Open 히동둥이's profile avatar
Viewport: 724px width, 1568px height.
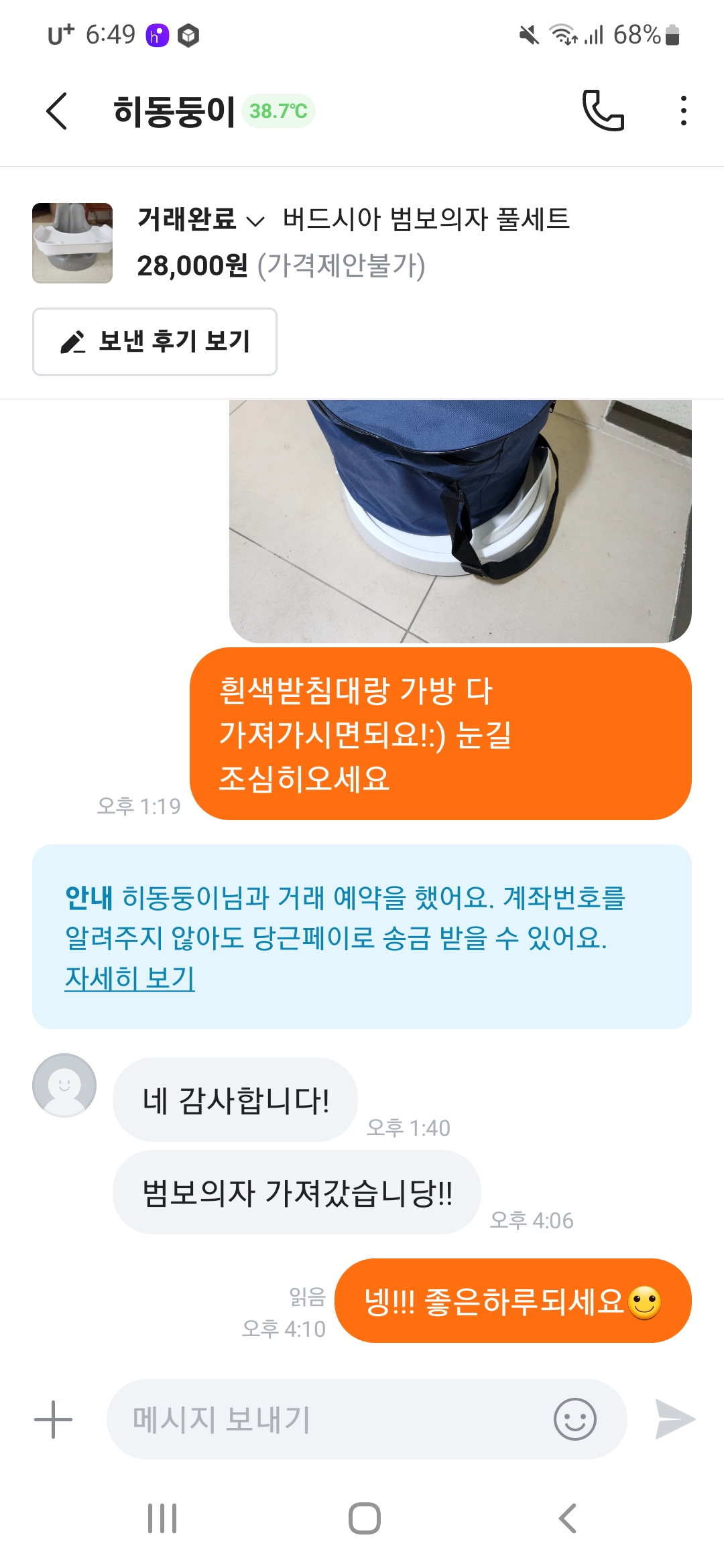tap(64, 1085)
